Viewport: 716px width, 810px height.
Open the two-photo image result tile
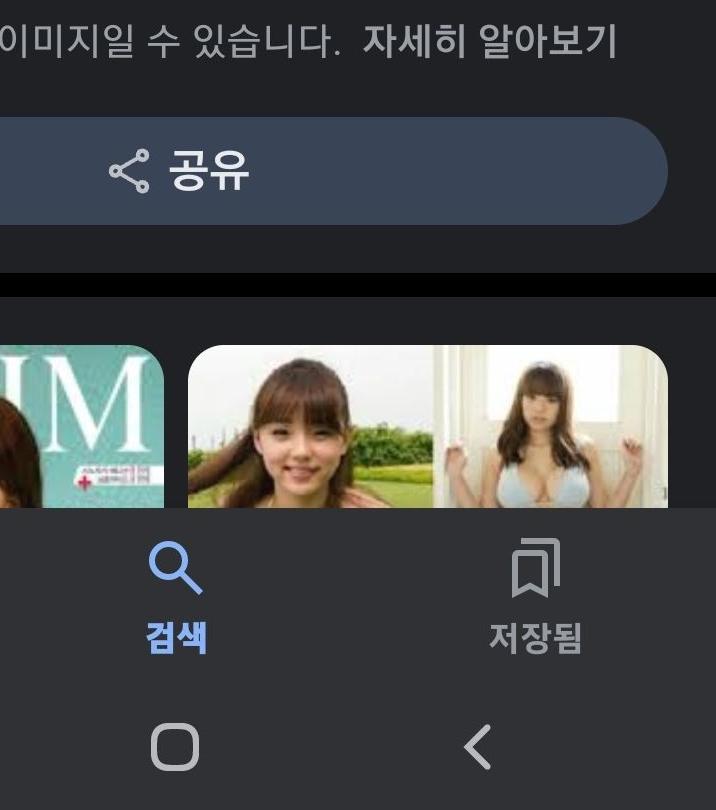click(427, 426)
